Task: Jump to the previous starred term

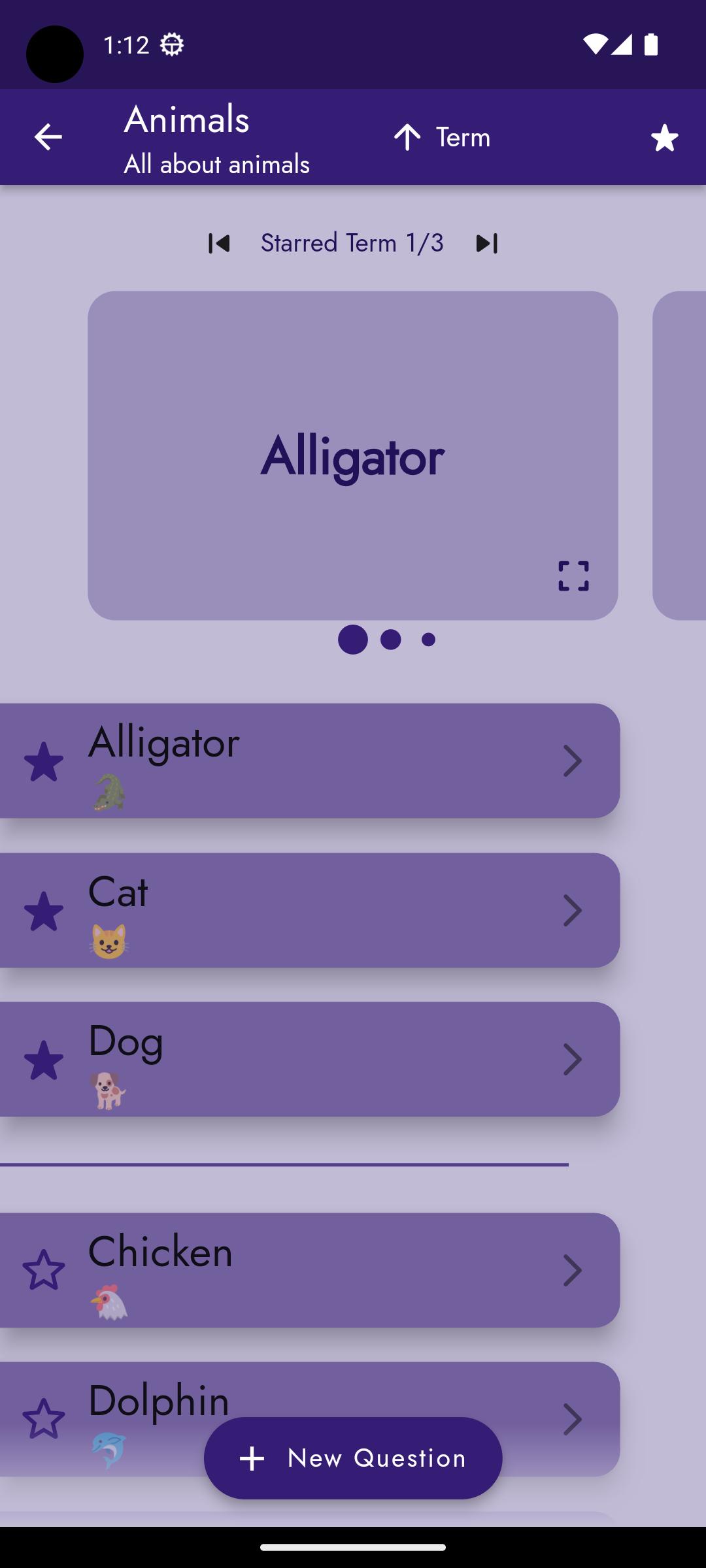Action: pyautogui.click(x=219, y=243)
